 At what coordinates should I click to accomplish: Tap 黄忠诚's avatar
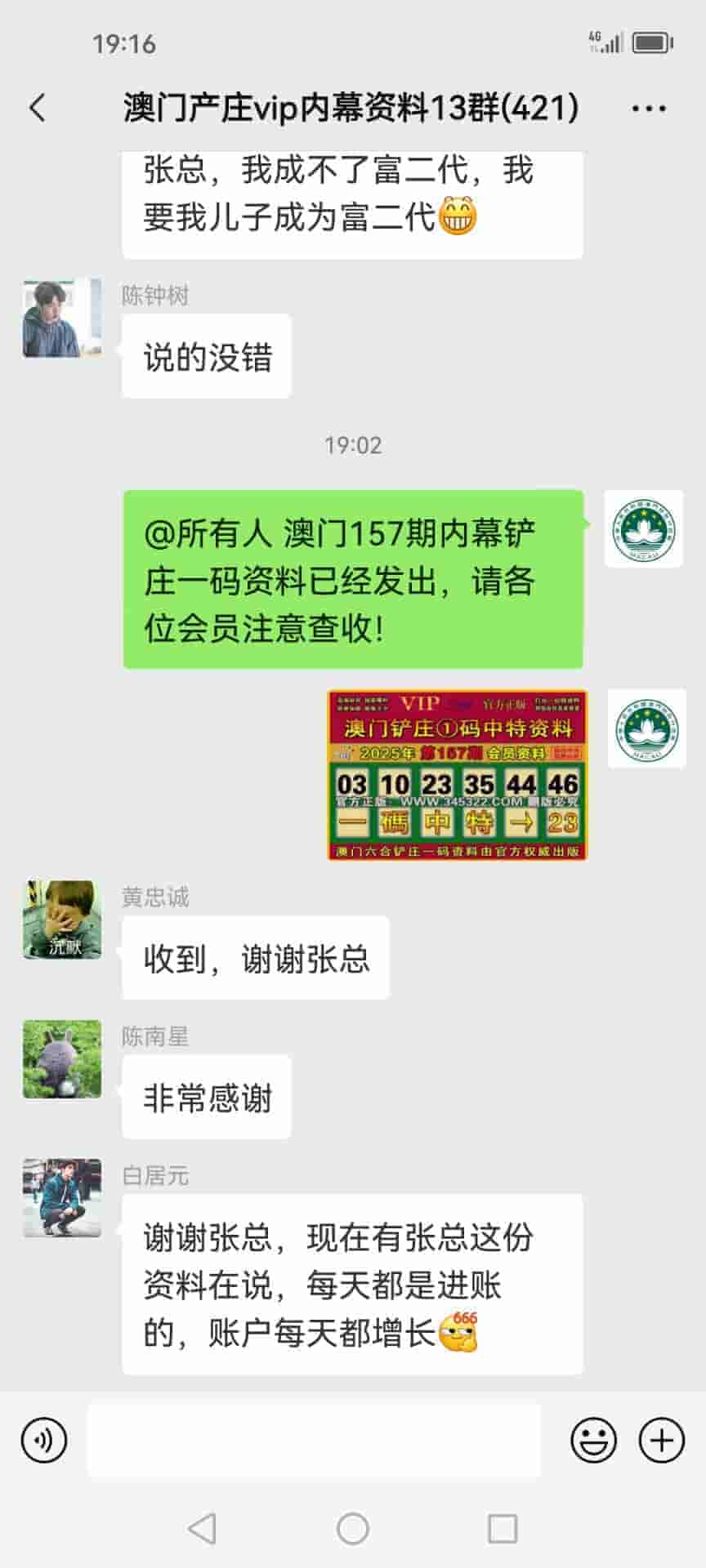(x=62, y=920)
